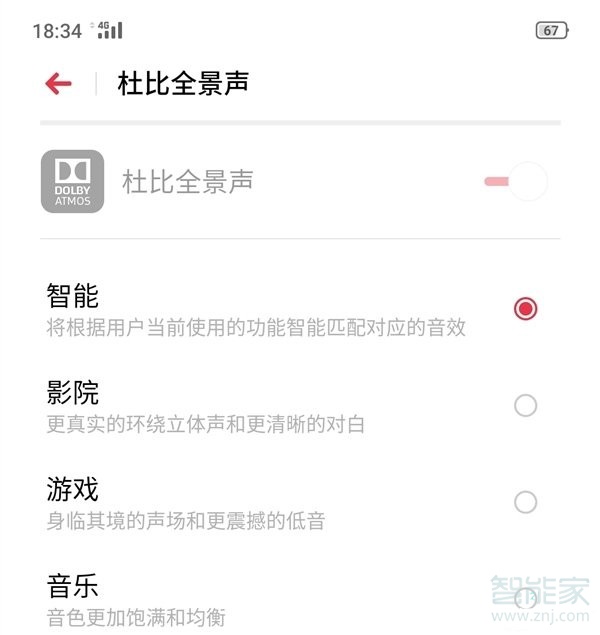The width and height of the screenshot is (600, 635).
Task: Select the 智能 sound mode
Action: point(525,309)
